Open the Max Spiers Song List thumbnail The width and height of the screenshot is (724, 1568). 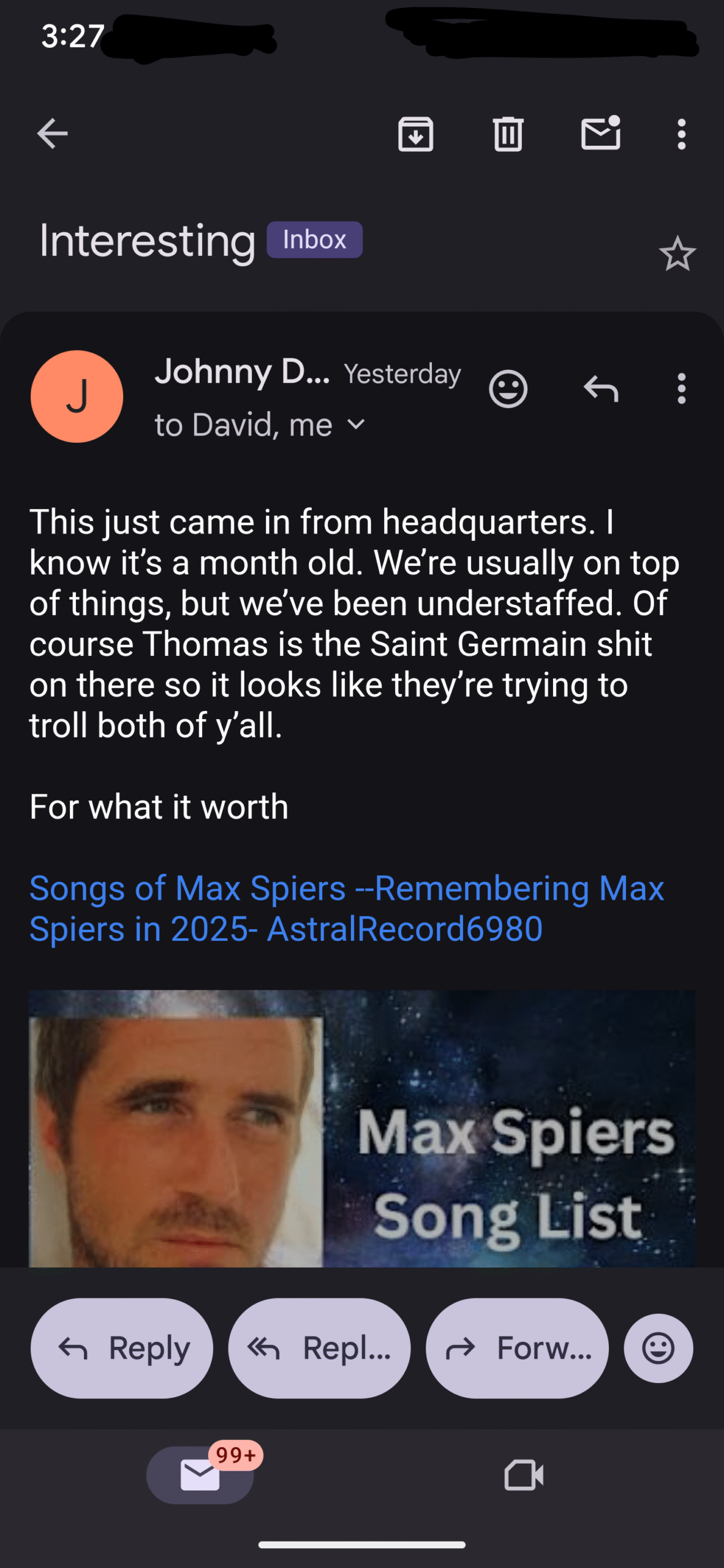362,1128
